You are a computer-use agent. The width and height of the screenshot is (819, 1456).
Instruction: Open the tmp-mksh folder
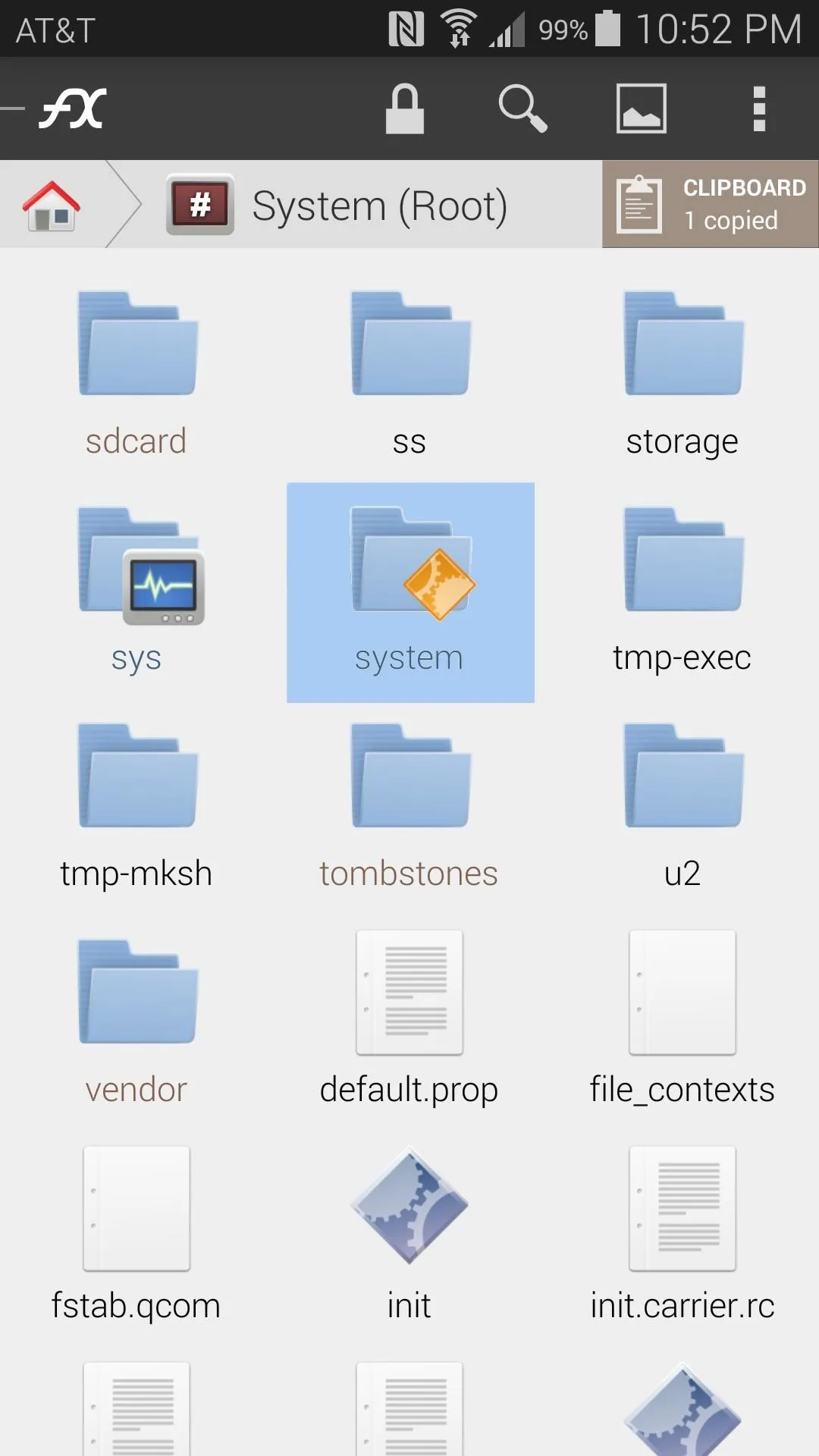pos(136,807)
